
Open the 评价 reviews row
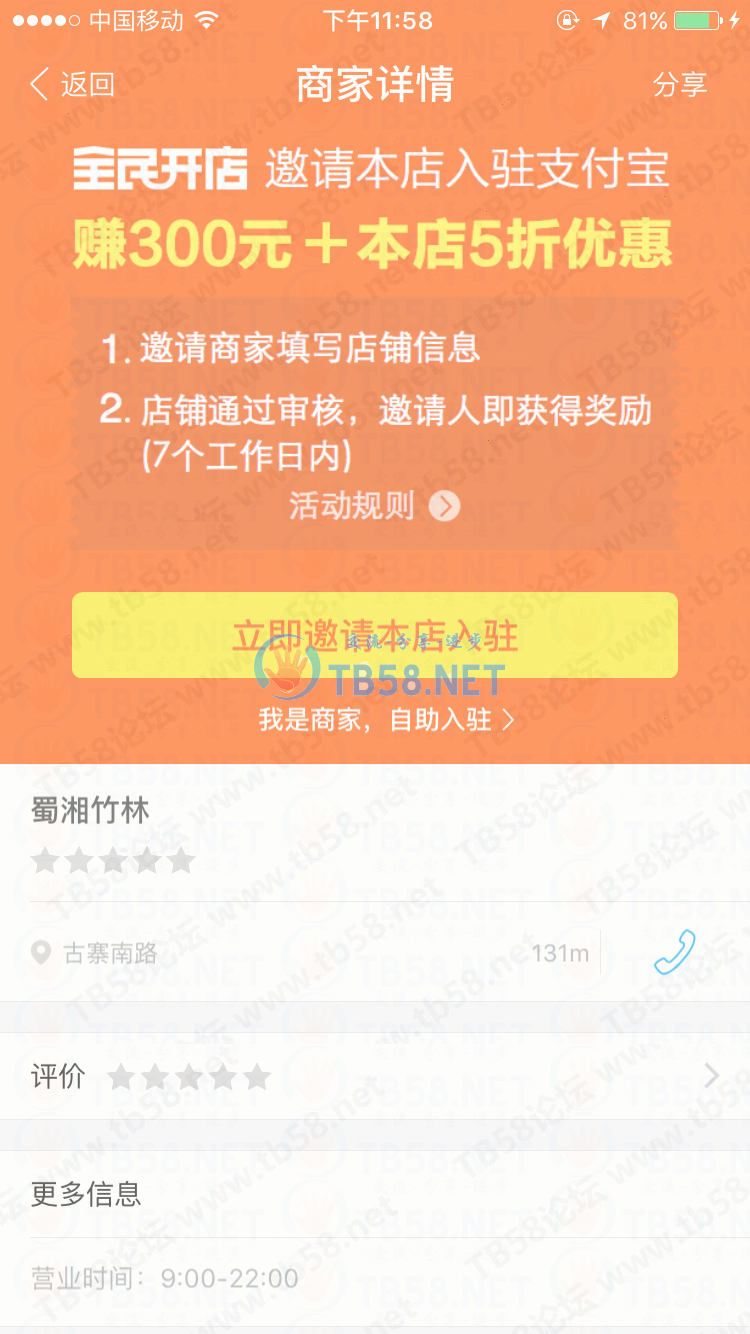tap(375, 1076)
